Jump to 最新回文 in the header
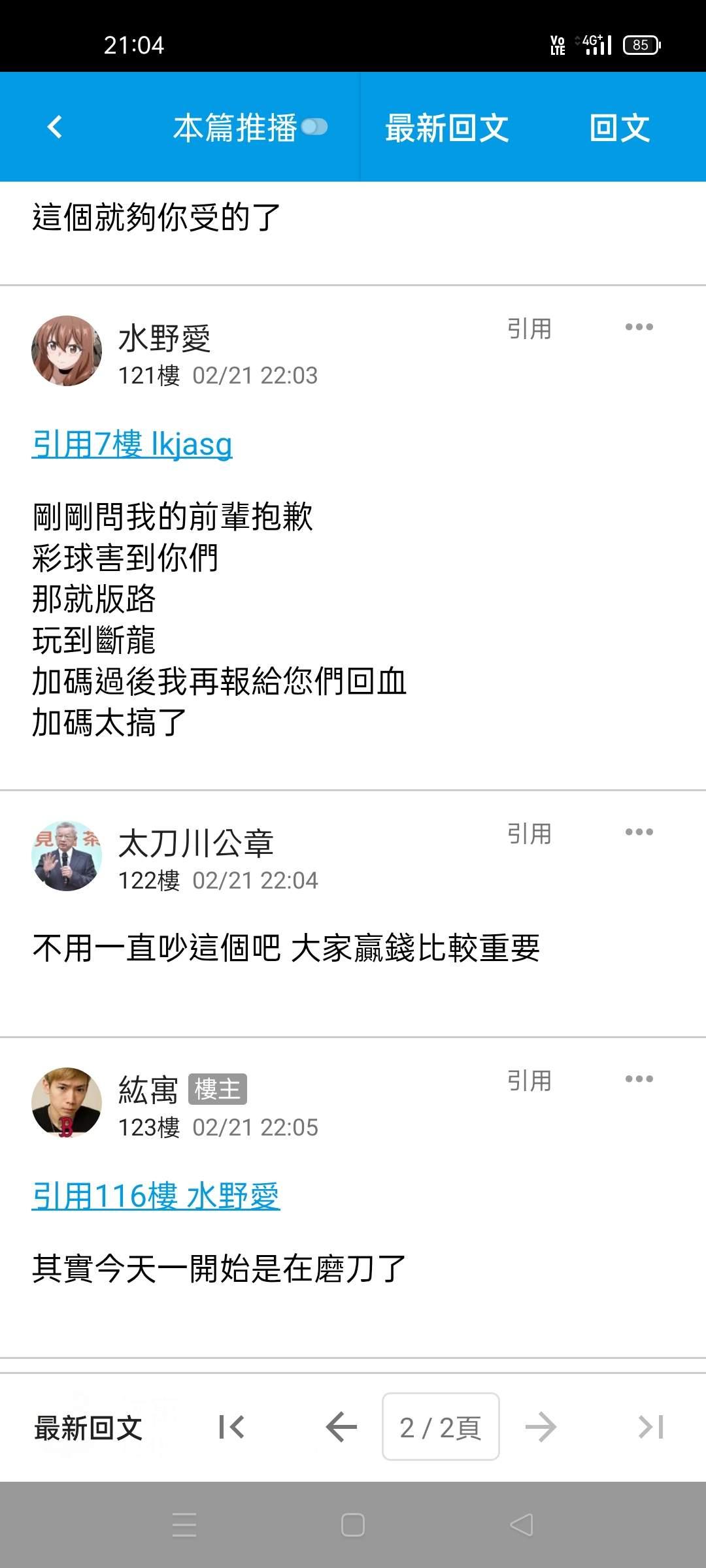706x1568 pixels. point(447,127)
